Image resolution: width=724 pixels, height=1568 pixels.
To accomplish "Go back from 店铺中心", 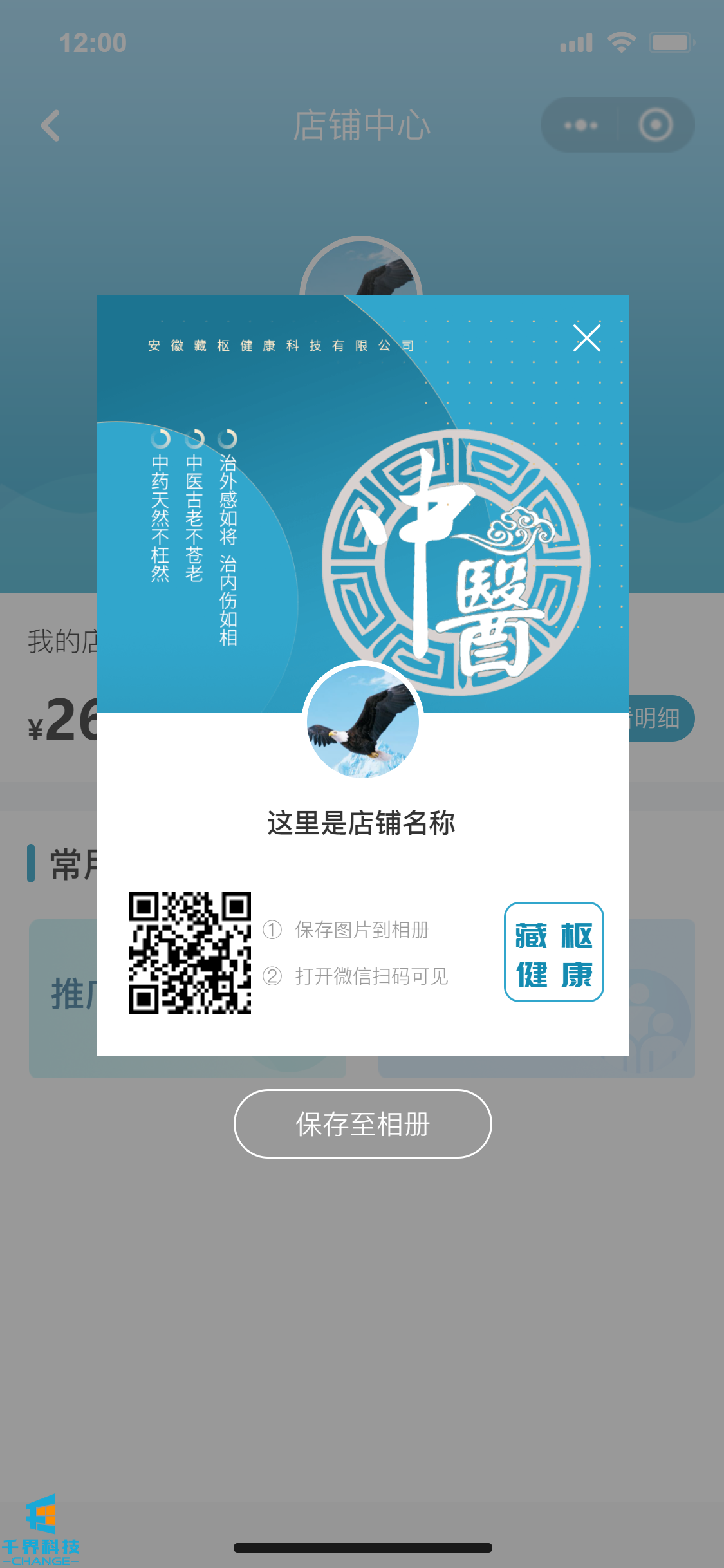I will tap(50, 125).
